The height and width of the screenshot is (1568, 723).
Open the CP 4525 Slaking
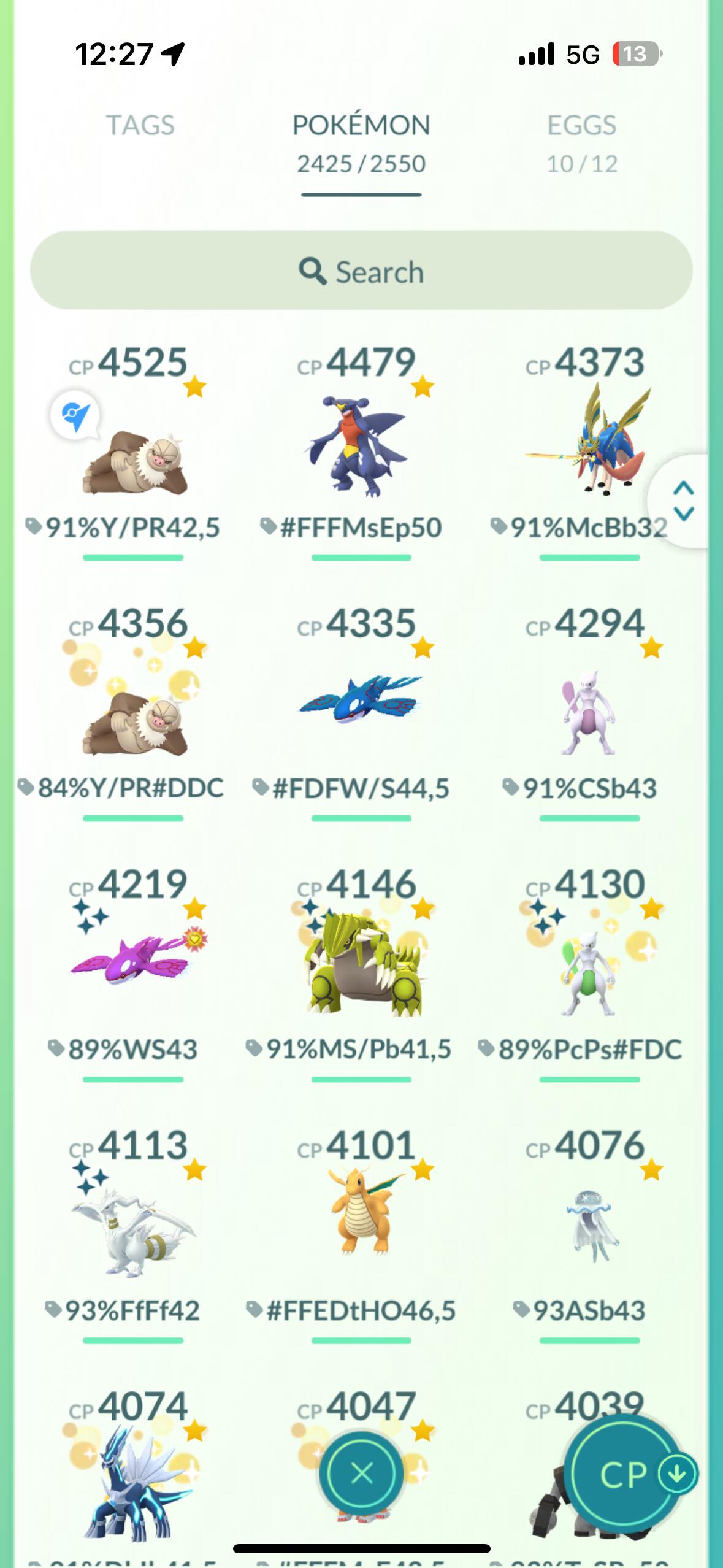(134, 451)
